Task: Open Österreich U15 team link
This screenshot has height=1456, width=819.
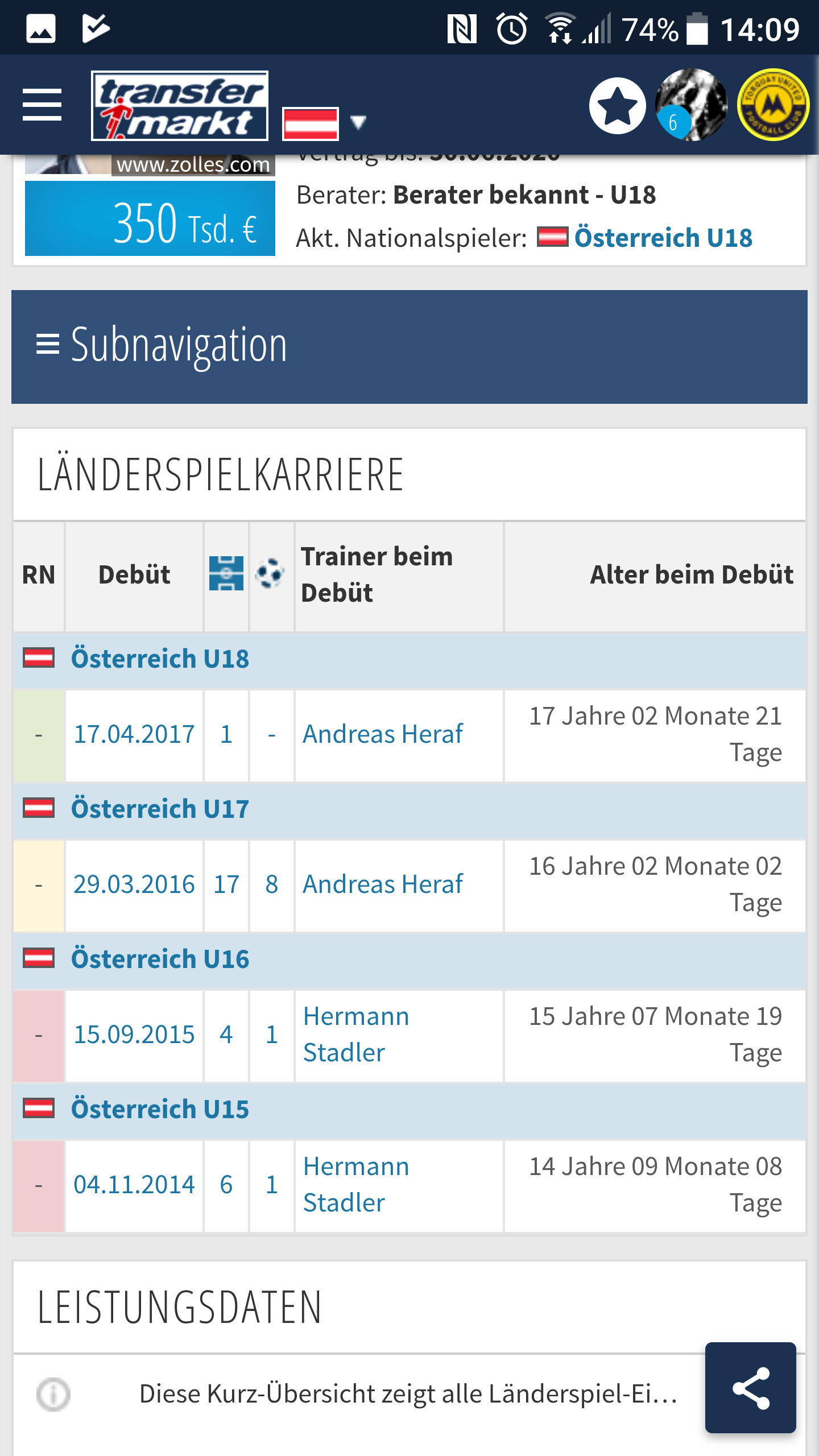Action: [160, 1109]
